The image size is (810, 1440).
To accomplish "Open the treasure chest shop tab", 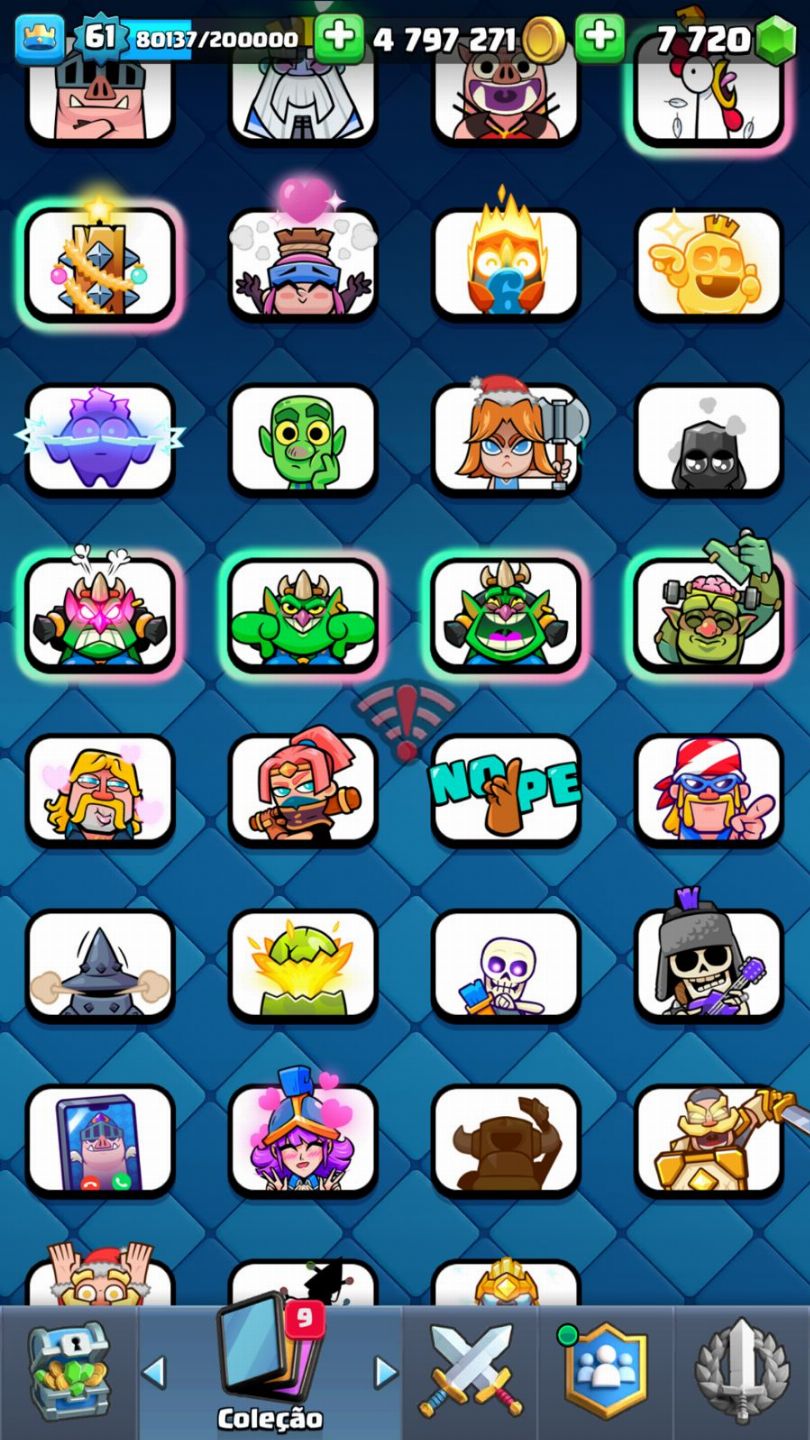I will tap(67, 1372).
